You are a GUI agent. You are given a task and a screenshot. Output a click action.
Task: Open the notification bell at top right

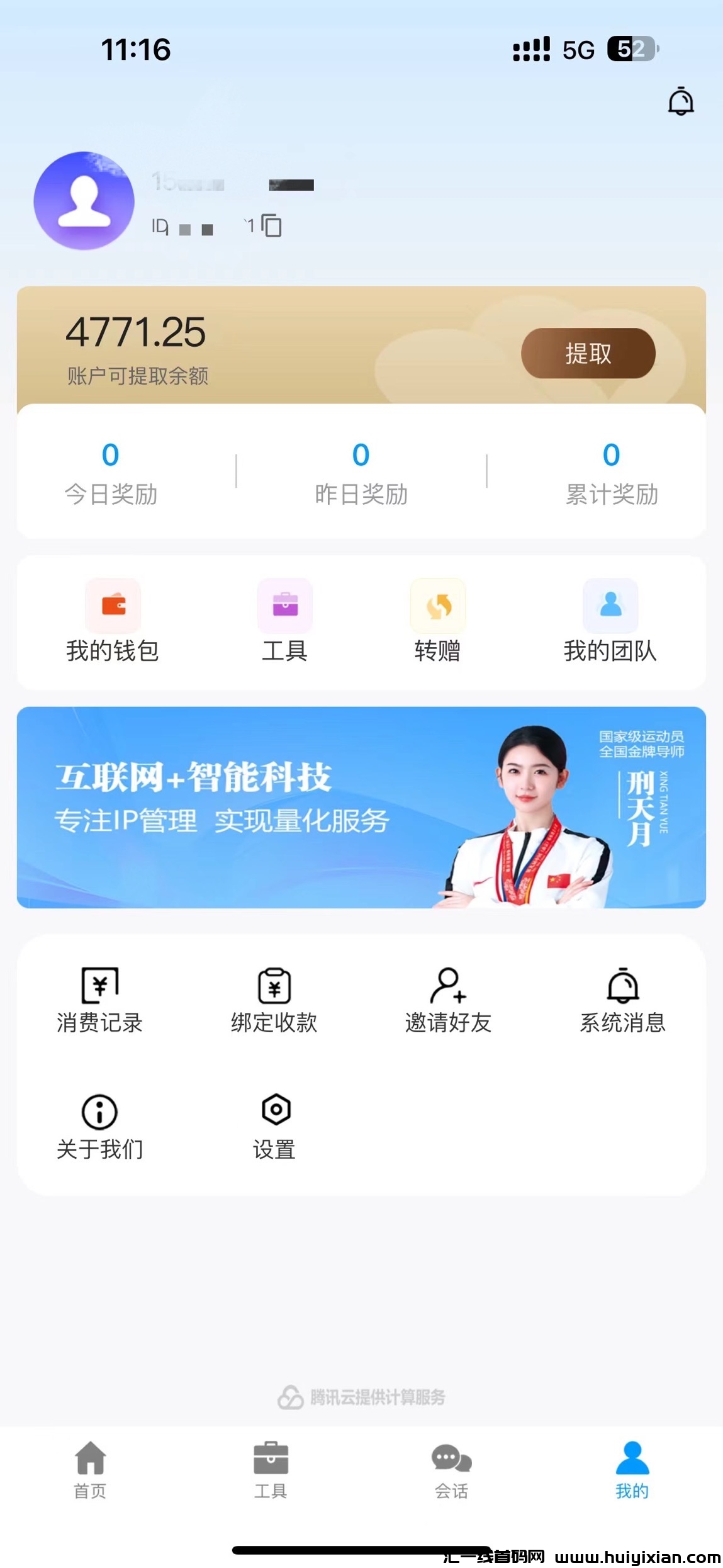coord(680,102)
